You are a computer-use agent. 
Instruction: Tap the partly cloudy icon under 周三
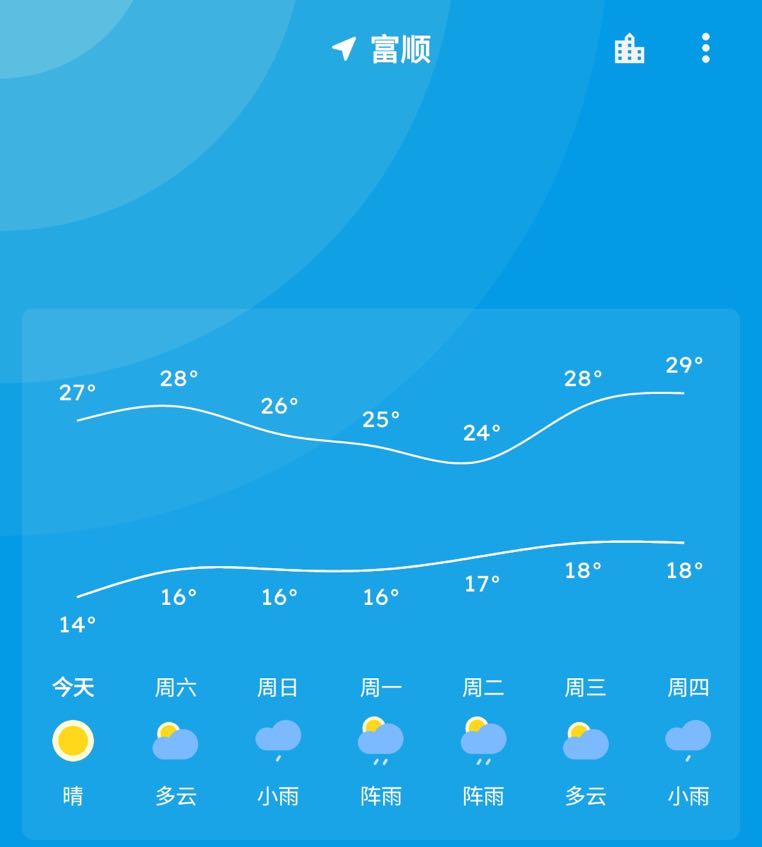tap(586, 741)
